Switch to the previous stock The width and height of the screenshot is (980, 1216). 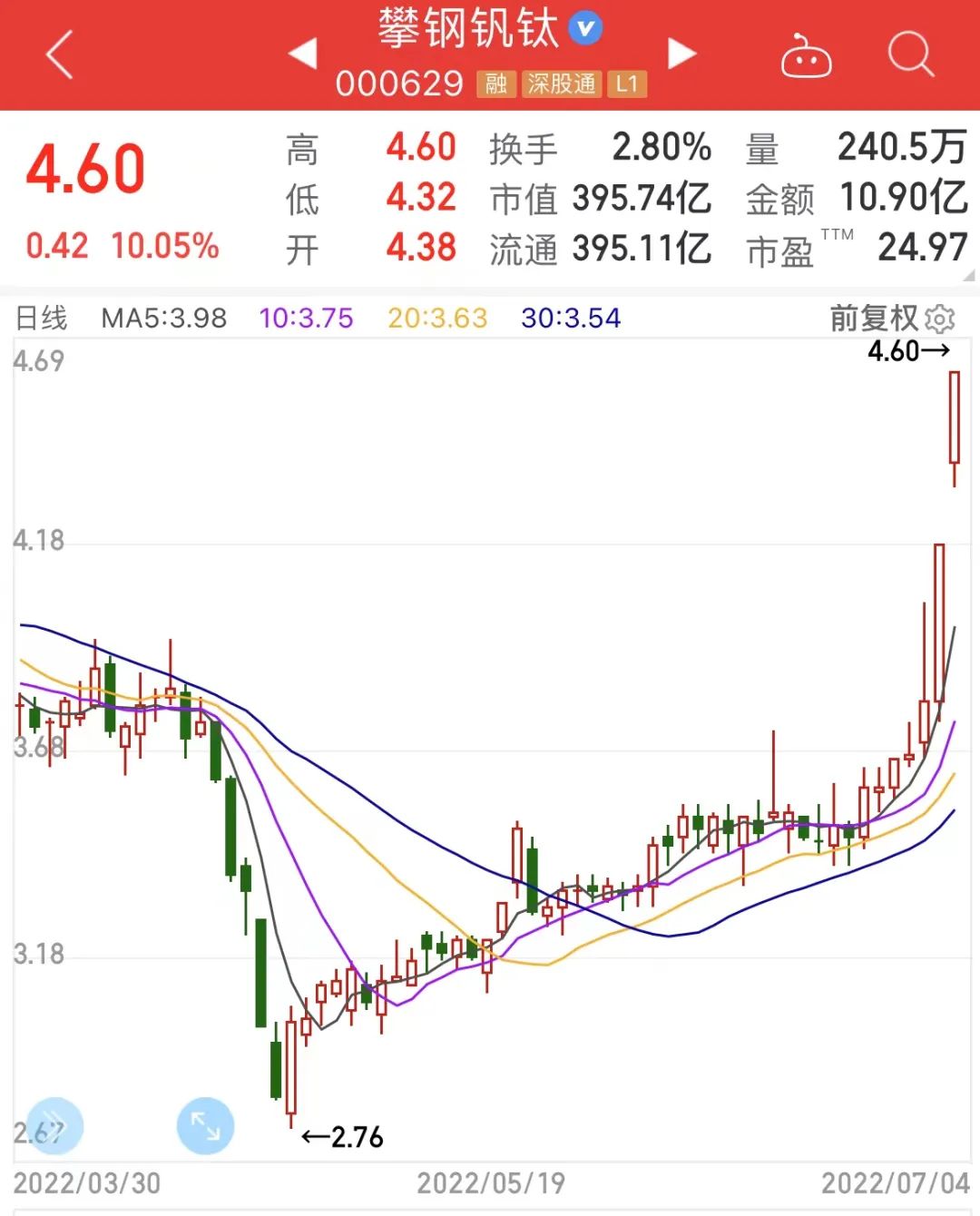[302, 54]
